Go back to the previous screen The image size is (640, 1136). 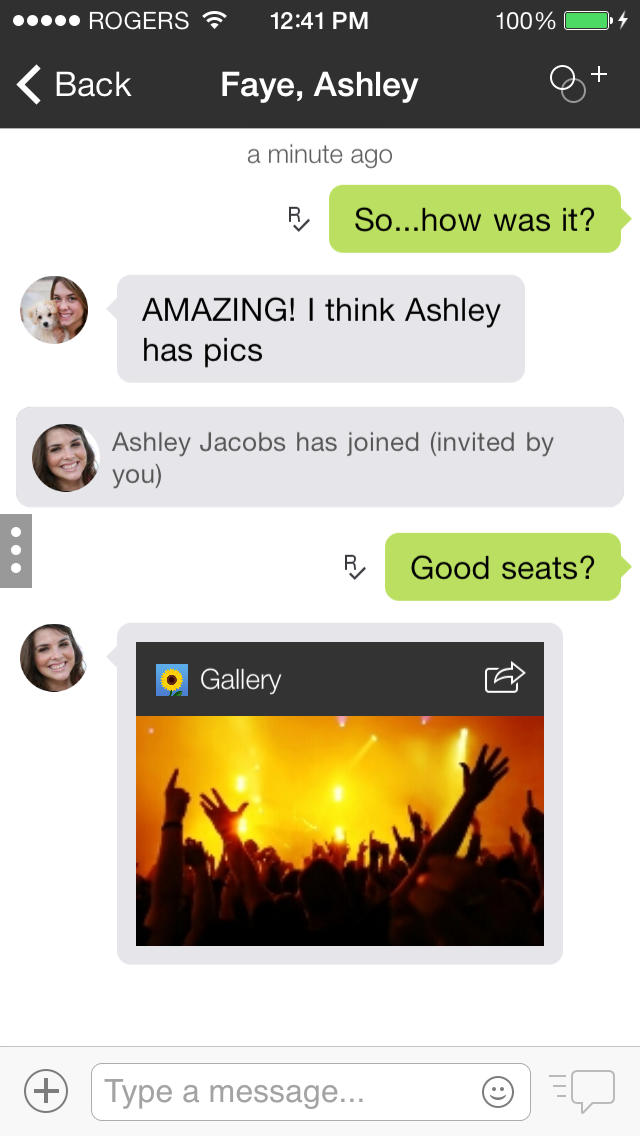[x=74, y=85]
